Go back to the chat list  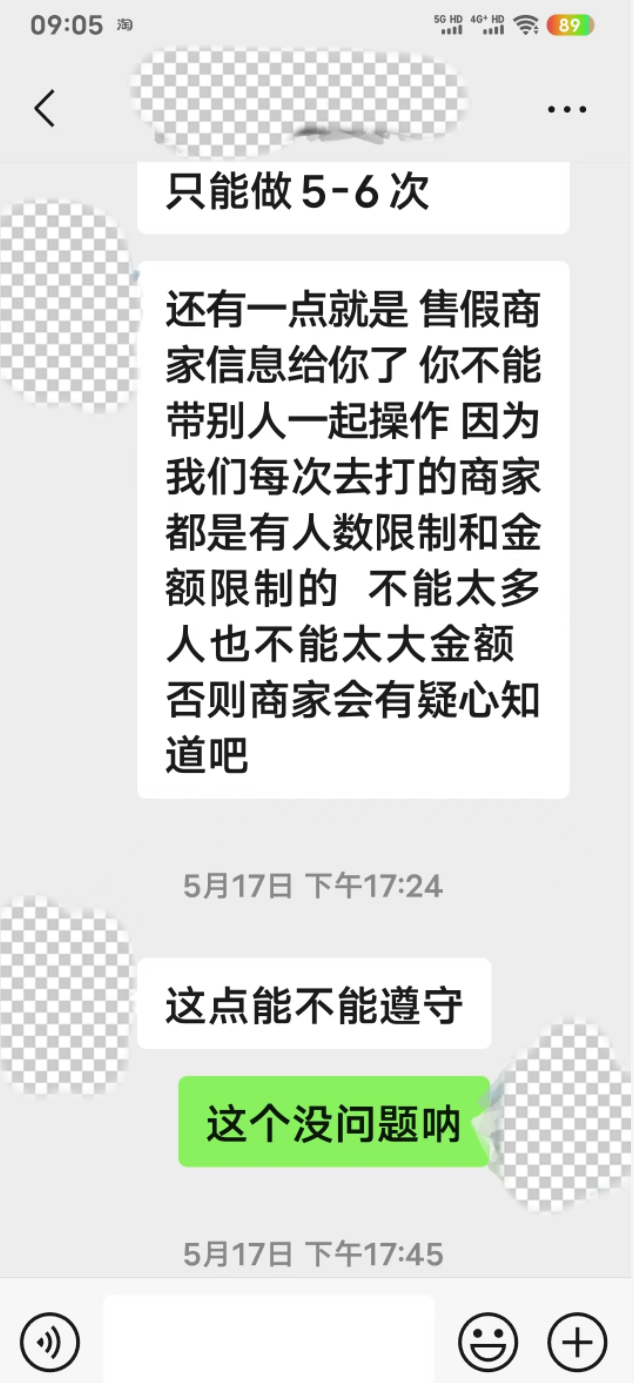(44, 108)
